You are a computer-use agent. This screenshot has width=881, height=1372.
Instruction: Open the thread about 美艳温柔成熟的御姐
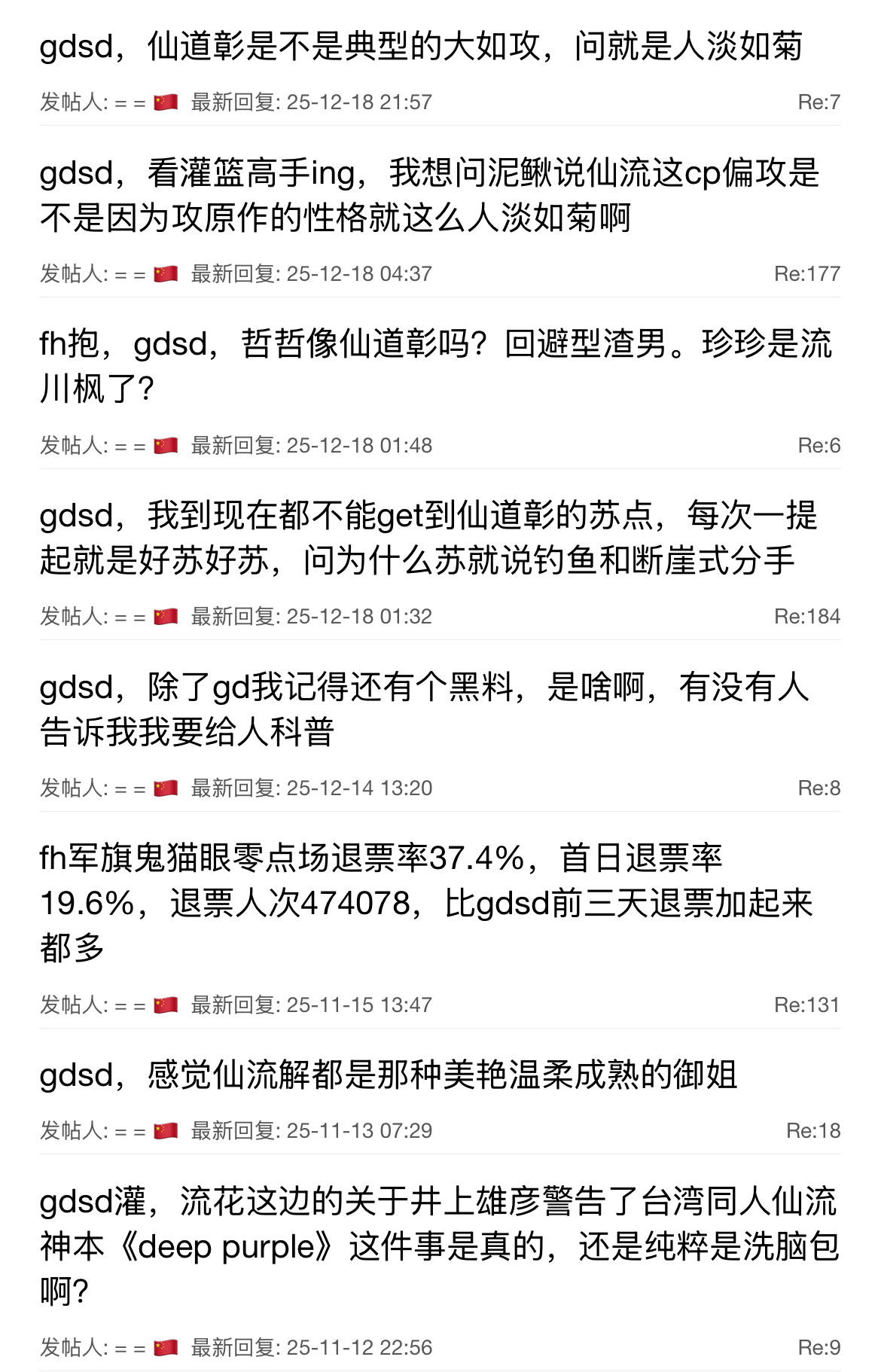click(388, 1075)
